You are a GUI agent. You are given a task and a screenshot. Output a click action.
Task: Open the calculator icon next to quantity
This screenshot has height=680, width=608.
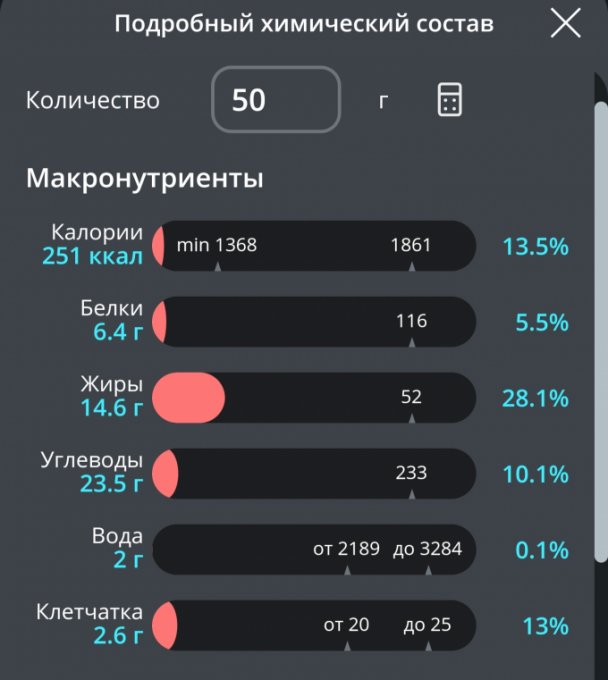tap(449, 99)
